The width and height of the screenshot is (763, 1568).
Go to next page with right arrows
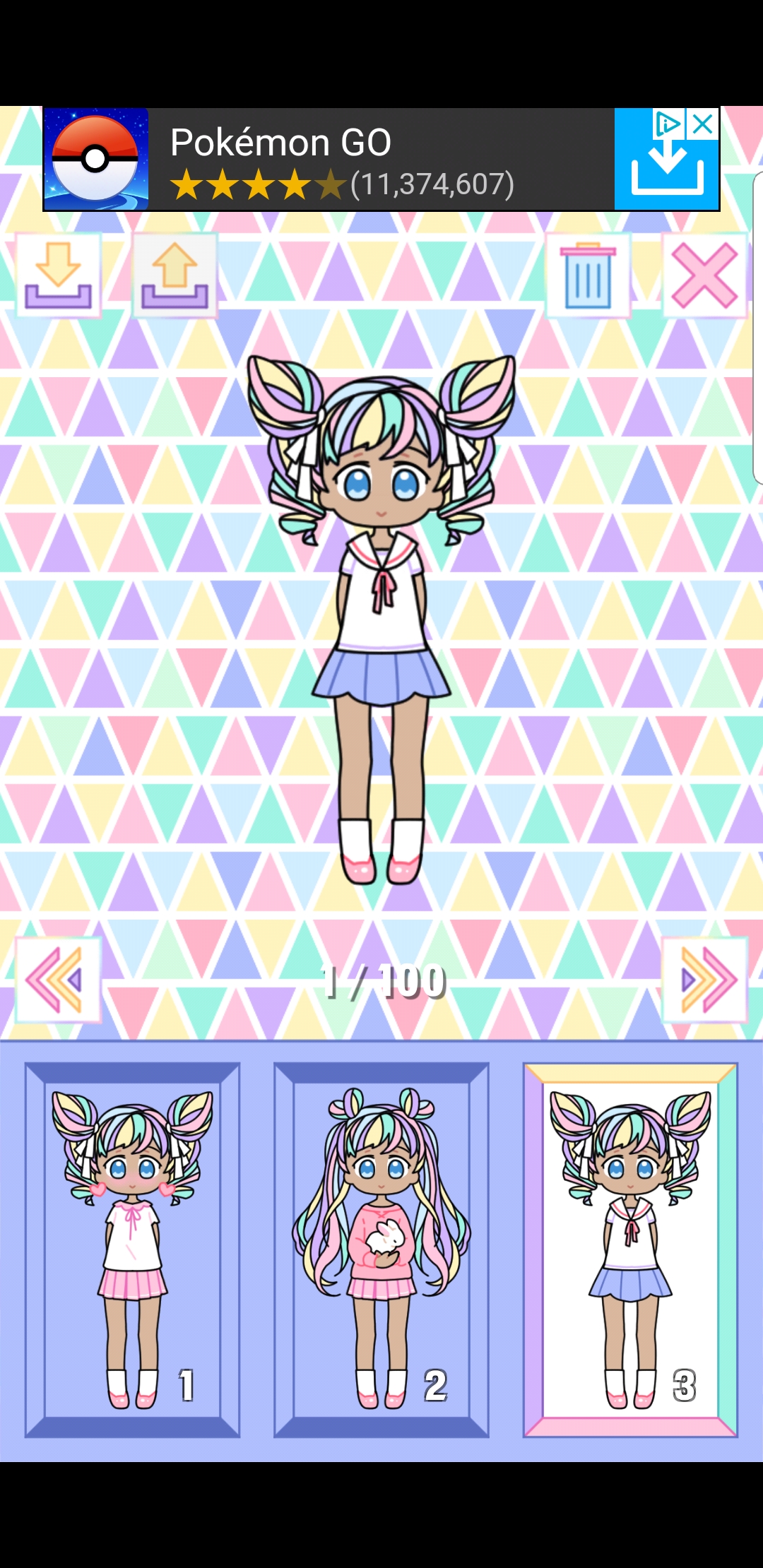[x=704, y=980]
